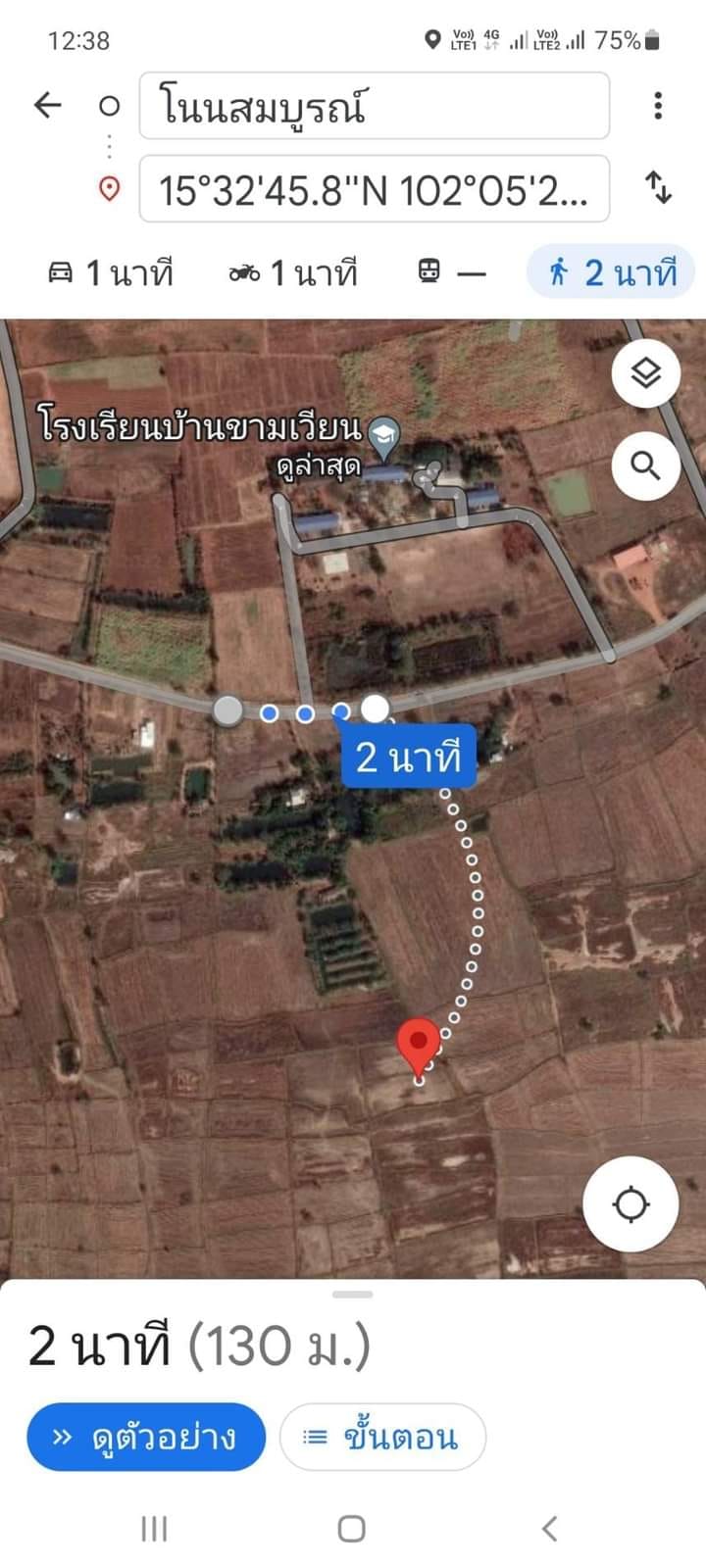The image size is (706, 1568).
Task: Open the ขั้นตอน steps list
Action: coord(382,1437)
